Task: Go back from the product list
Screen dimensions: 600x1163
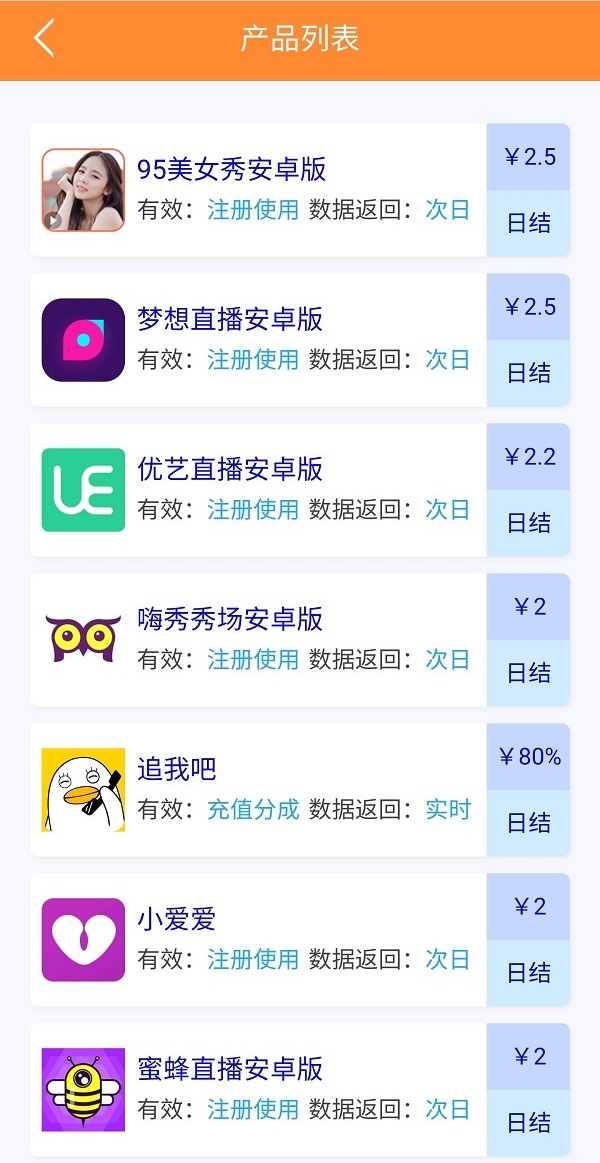Action: coord(44,39)
